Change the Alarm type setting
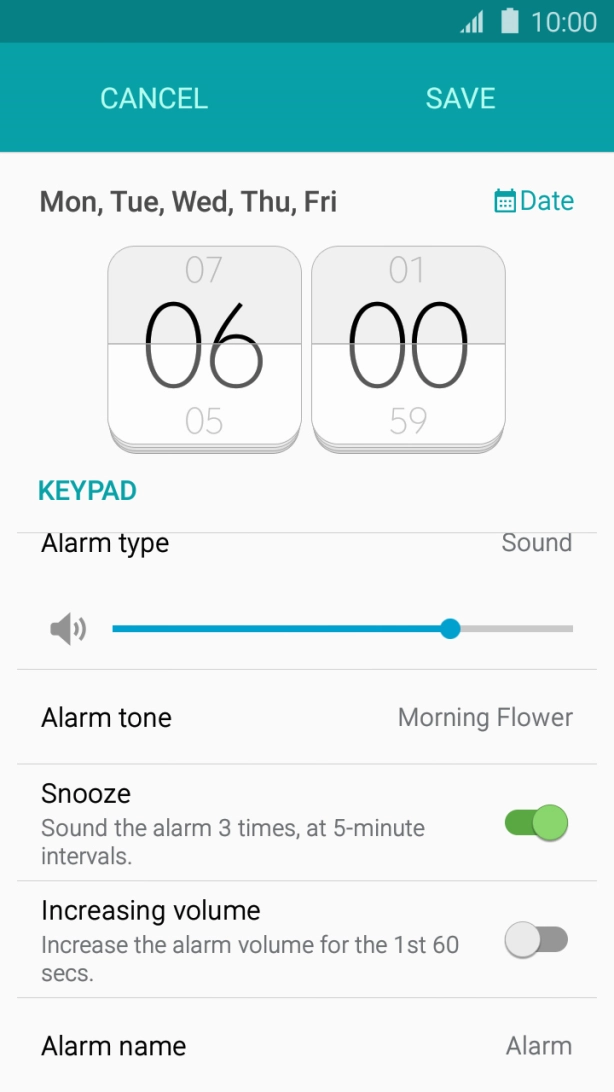This screenshot has width=614, height=1092. point(306,545)
